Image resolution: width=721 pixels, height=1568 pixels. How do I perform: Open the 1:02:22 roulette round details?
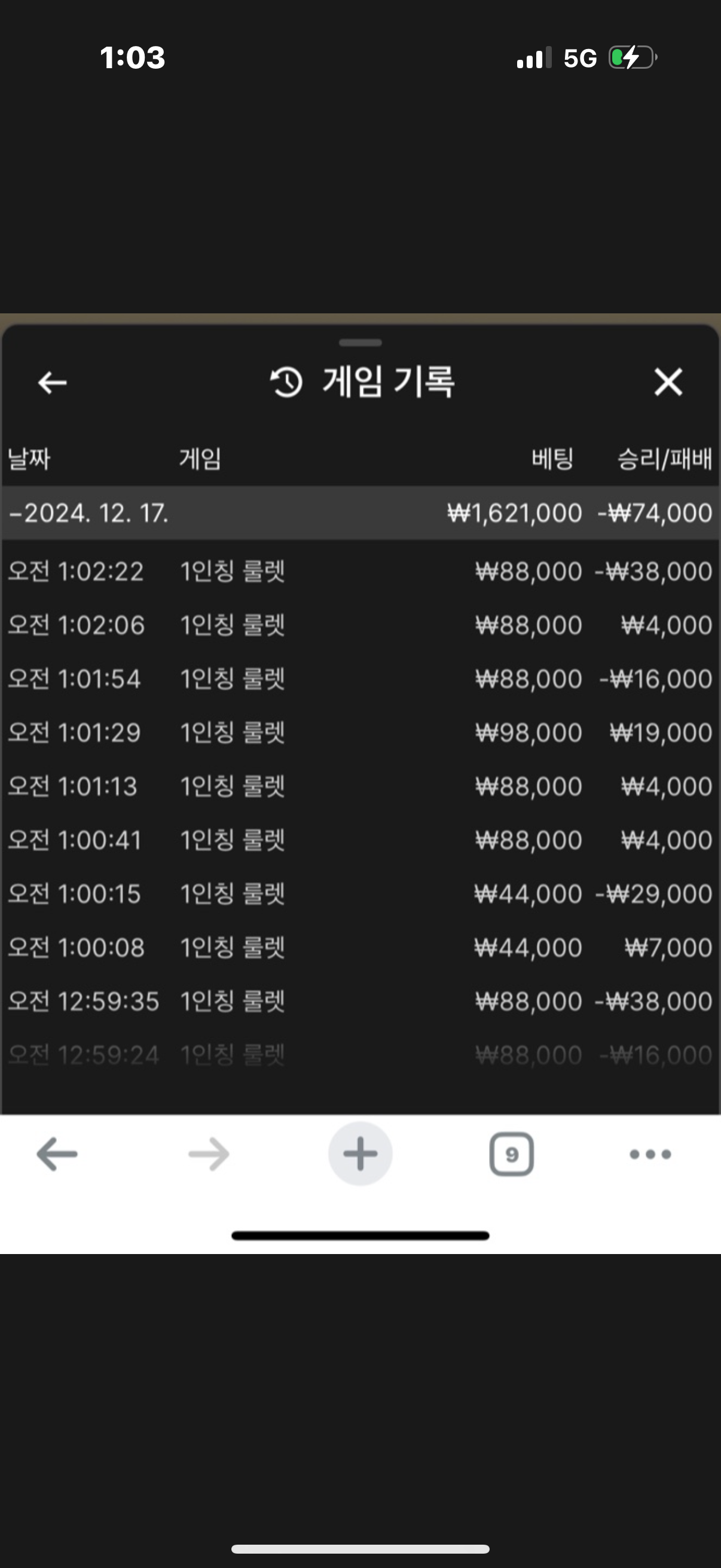[360, 572]
